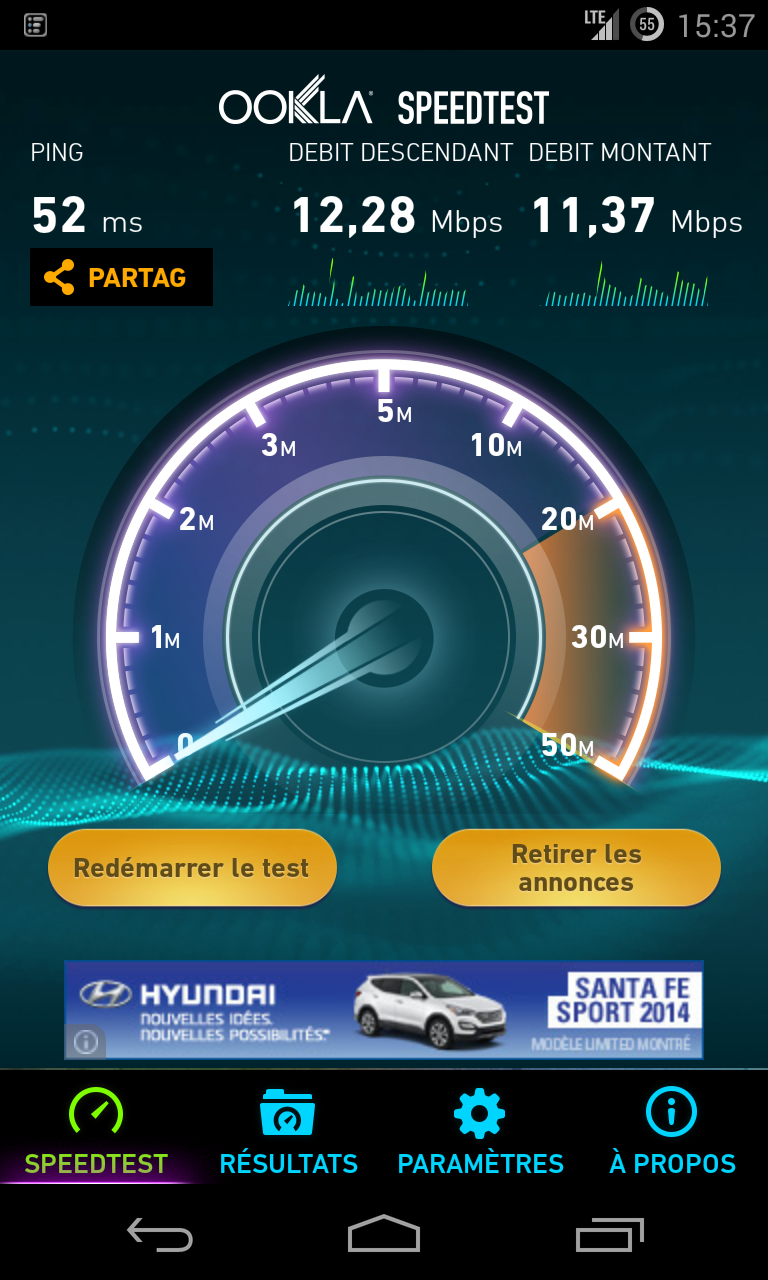Go back with the system back button
Screen dimensions: 768x1280
click(160, 1235)
